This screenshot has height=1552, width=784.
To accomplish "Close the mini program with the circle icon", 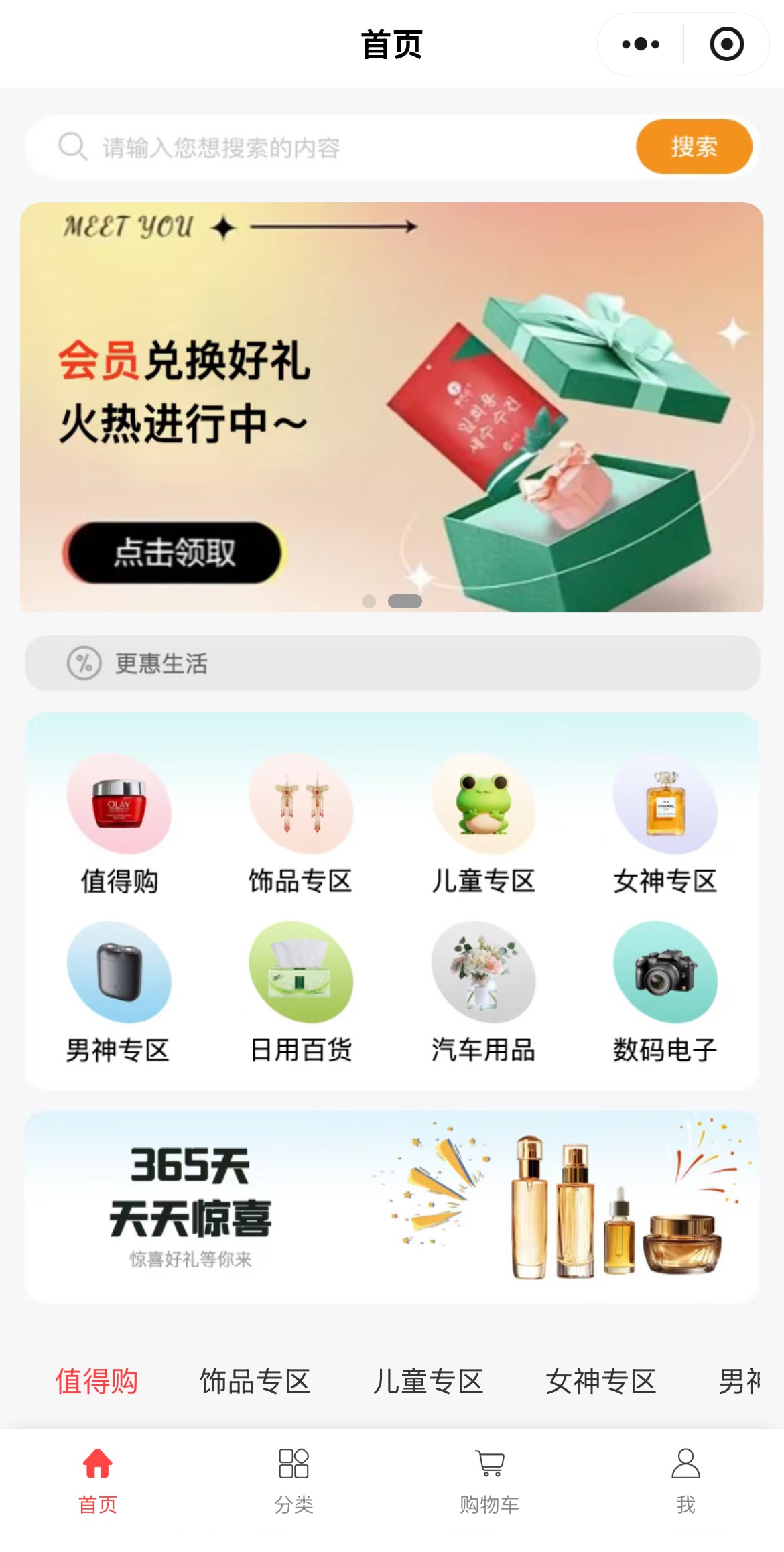I will click(726, 44).
